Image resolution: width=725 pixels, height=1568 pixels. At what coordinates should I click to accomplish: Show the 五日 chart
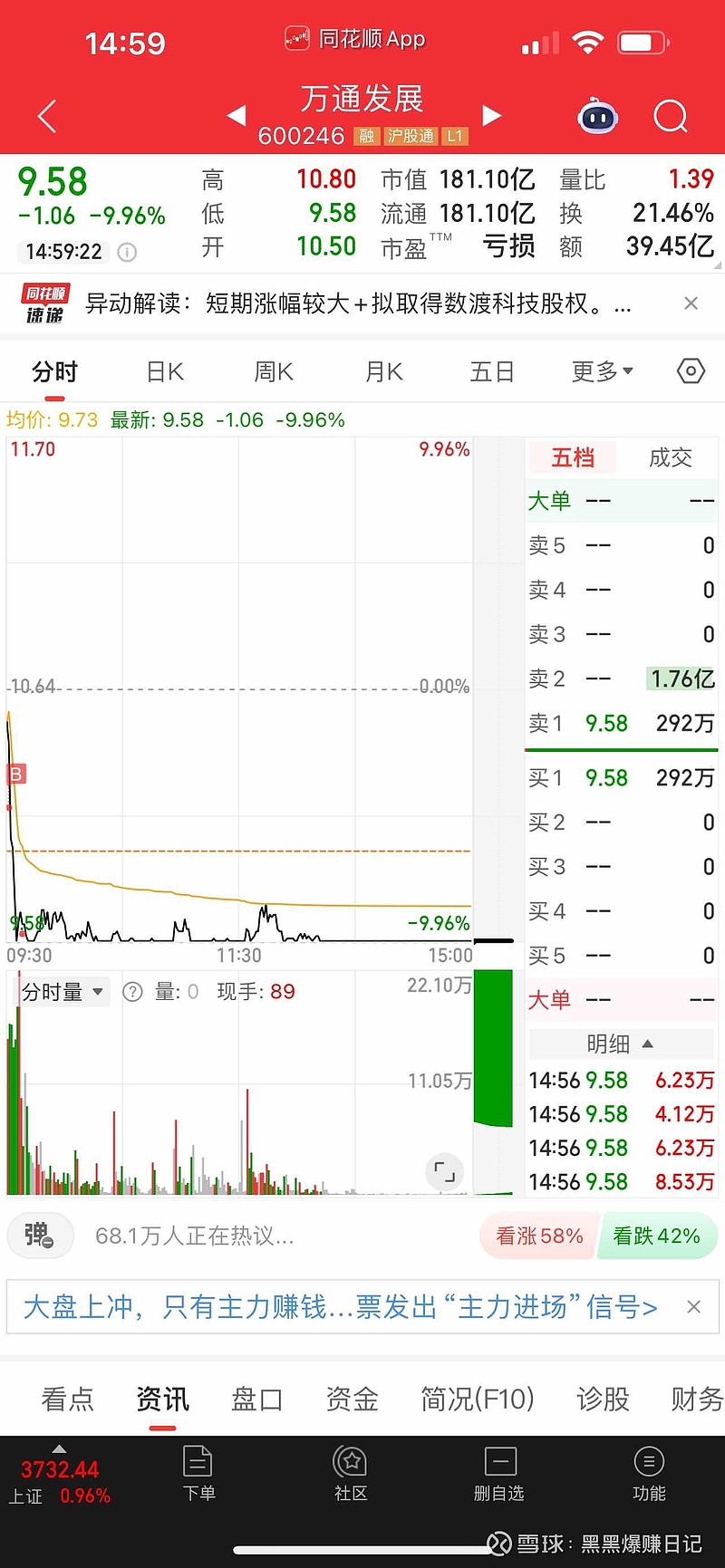(x=492, y=371)
